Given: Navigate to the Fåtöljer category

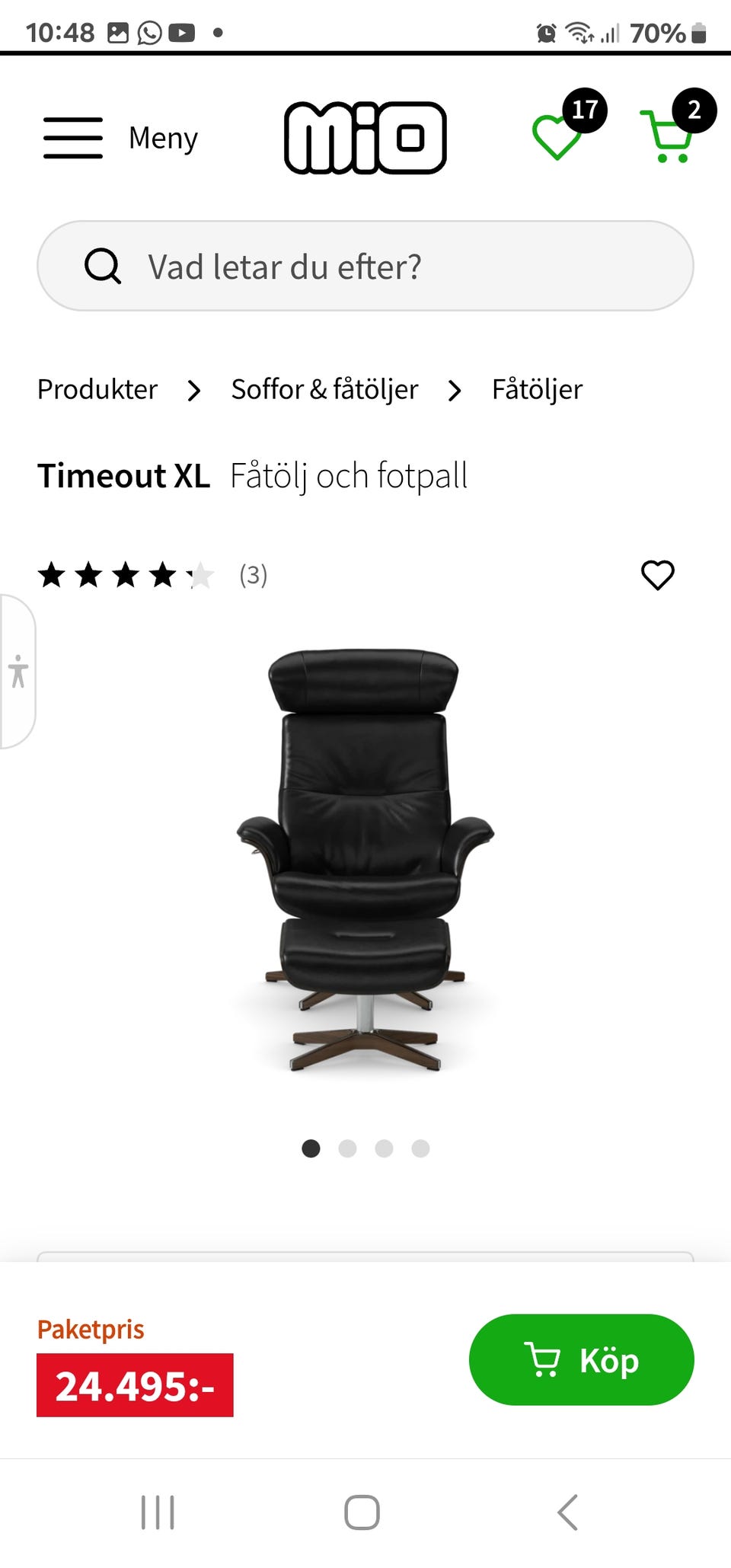Looking at the screenshot, I should click(537, 389).
